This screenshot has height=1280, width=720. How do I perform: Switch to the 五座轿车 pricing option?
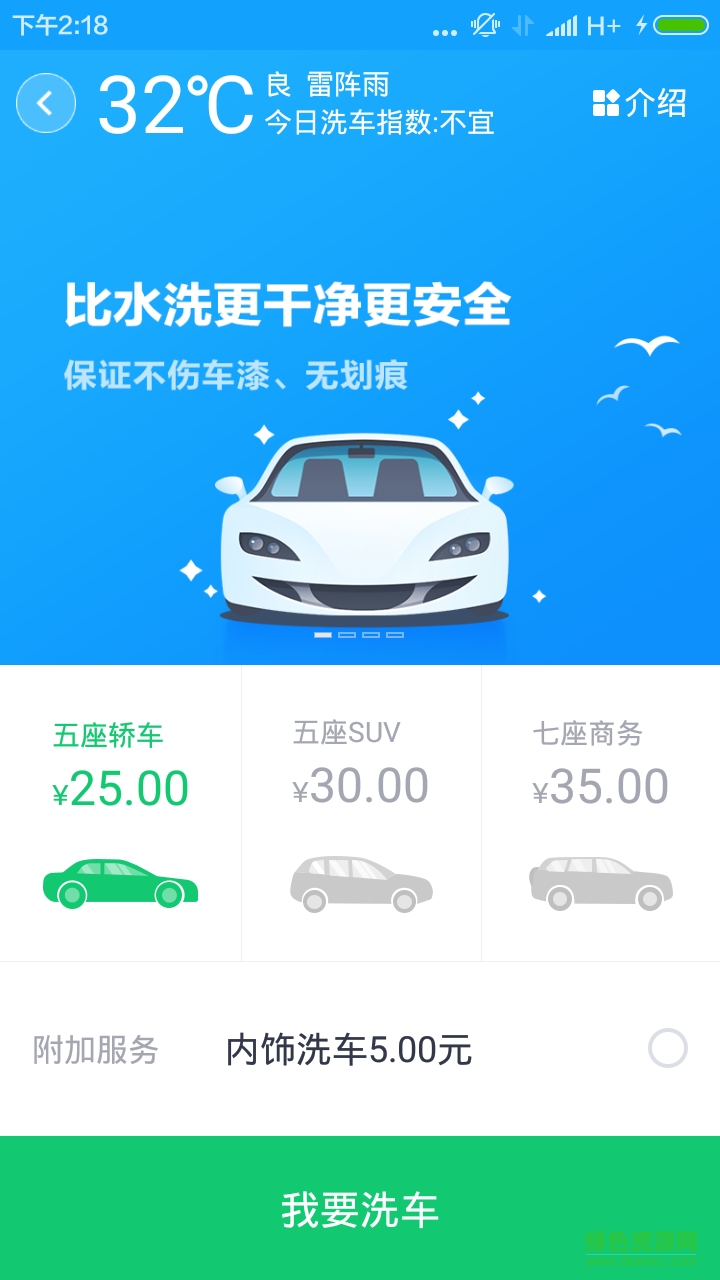pos(120,800)
